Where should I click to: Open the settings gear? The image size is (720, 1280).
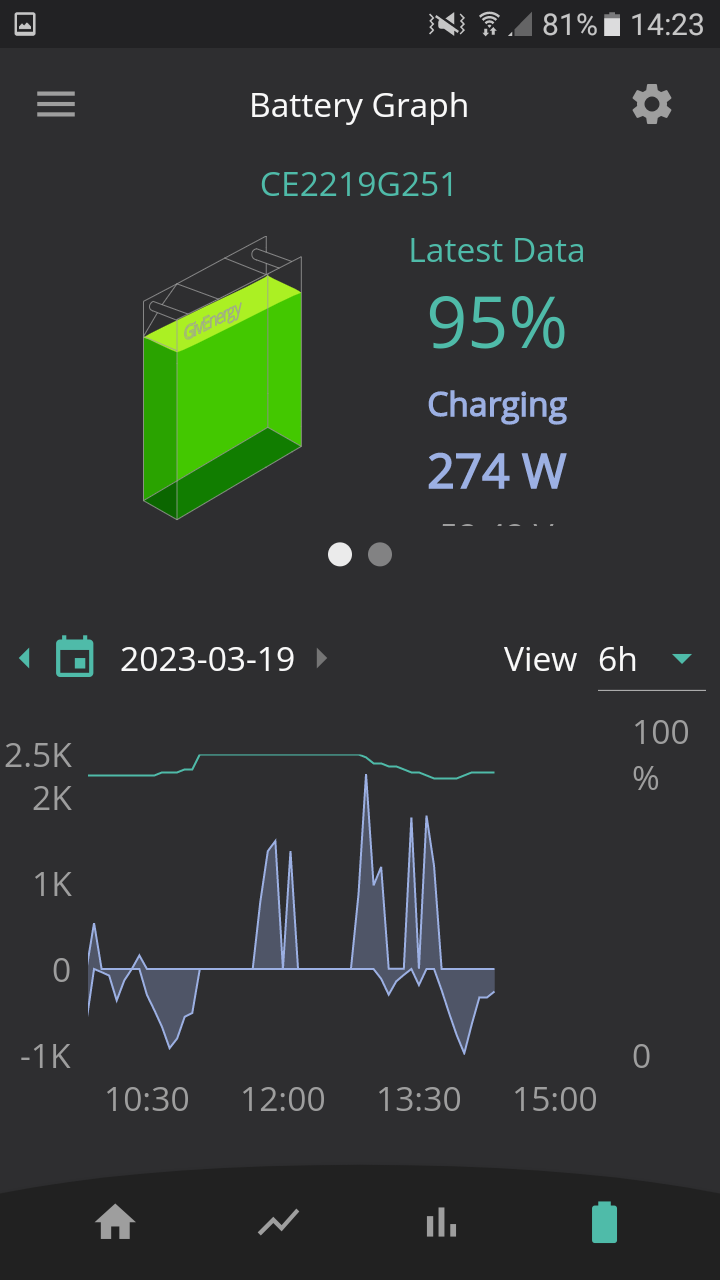(x=652, y=105)
